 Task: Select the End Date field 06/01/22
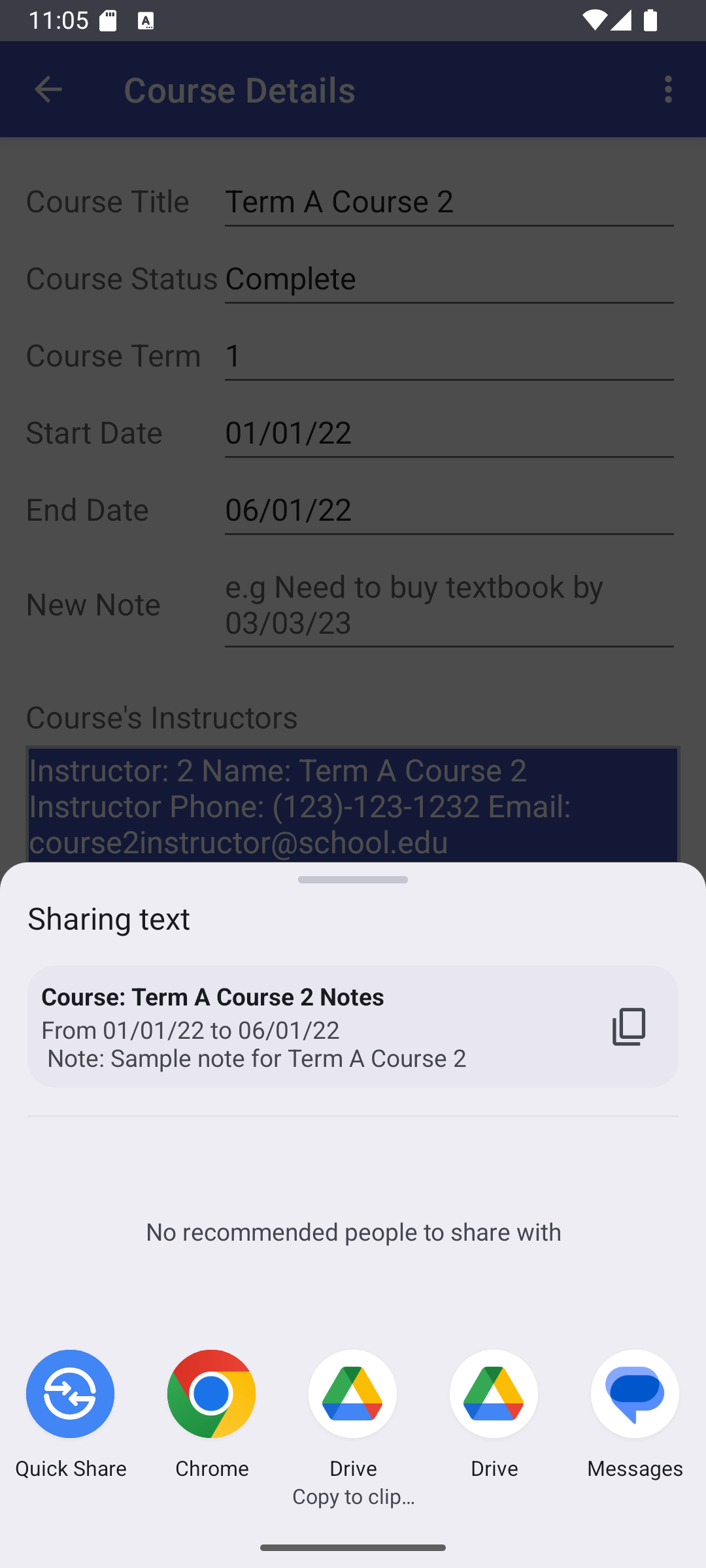coord(449,510)
